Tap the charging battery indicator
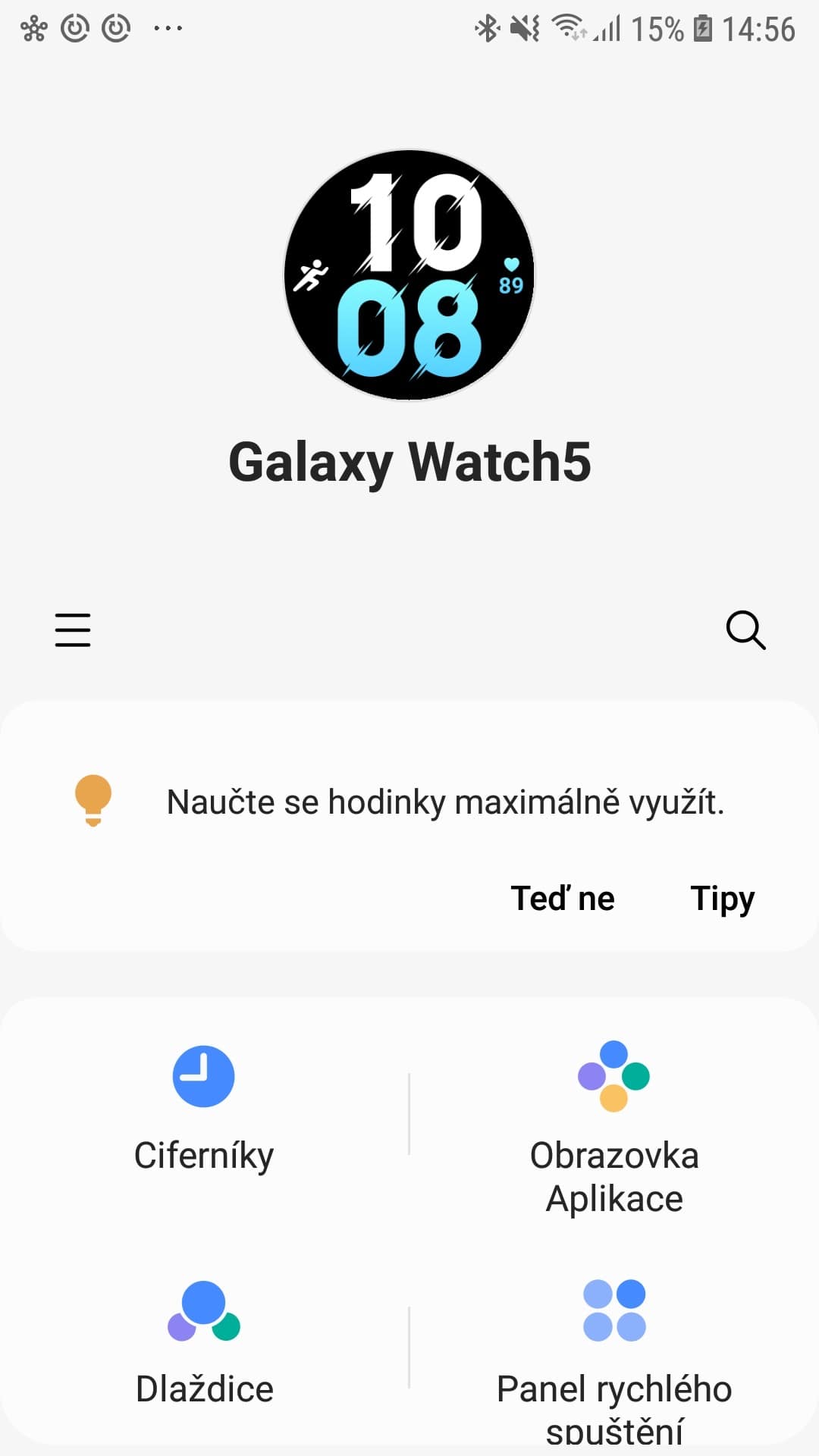 701,27
